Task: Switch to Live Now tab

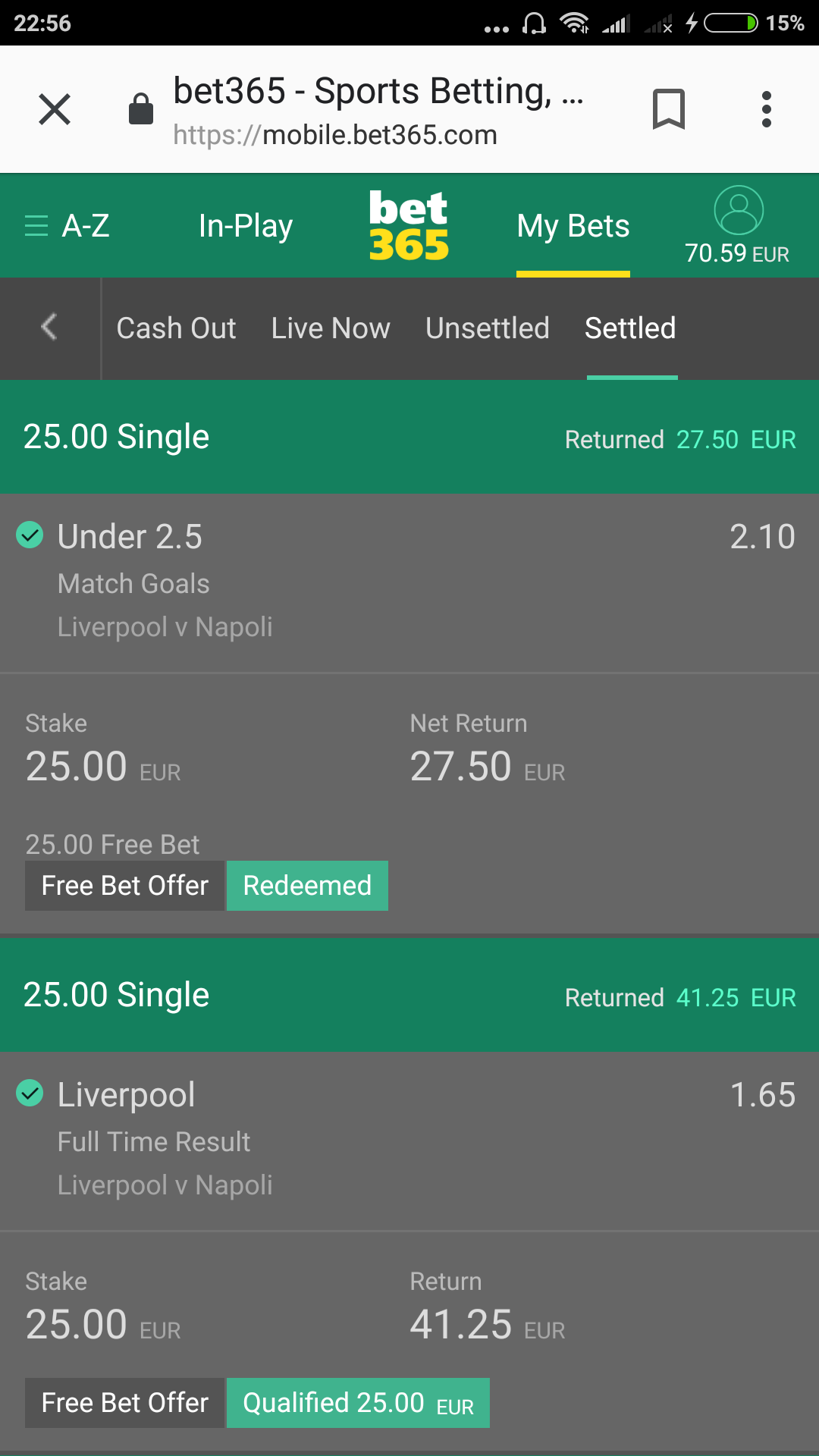Action: pos(331,328)
